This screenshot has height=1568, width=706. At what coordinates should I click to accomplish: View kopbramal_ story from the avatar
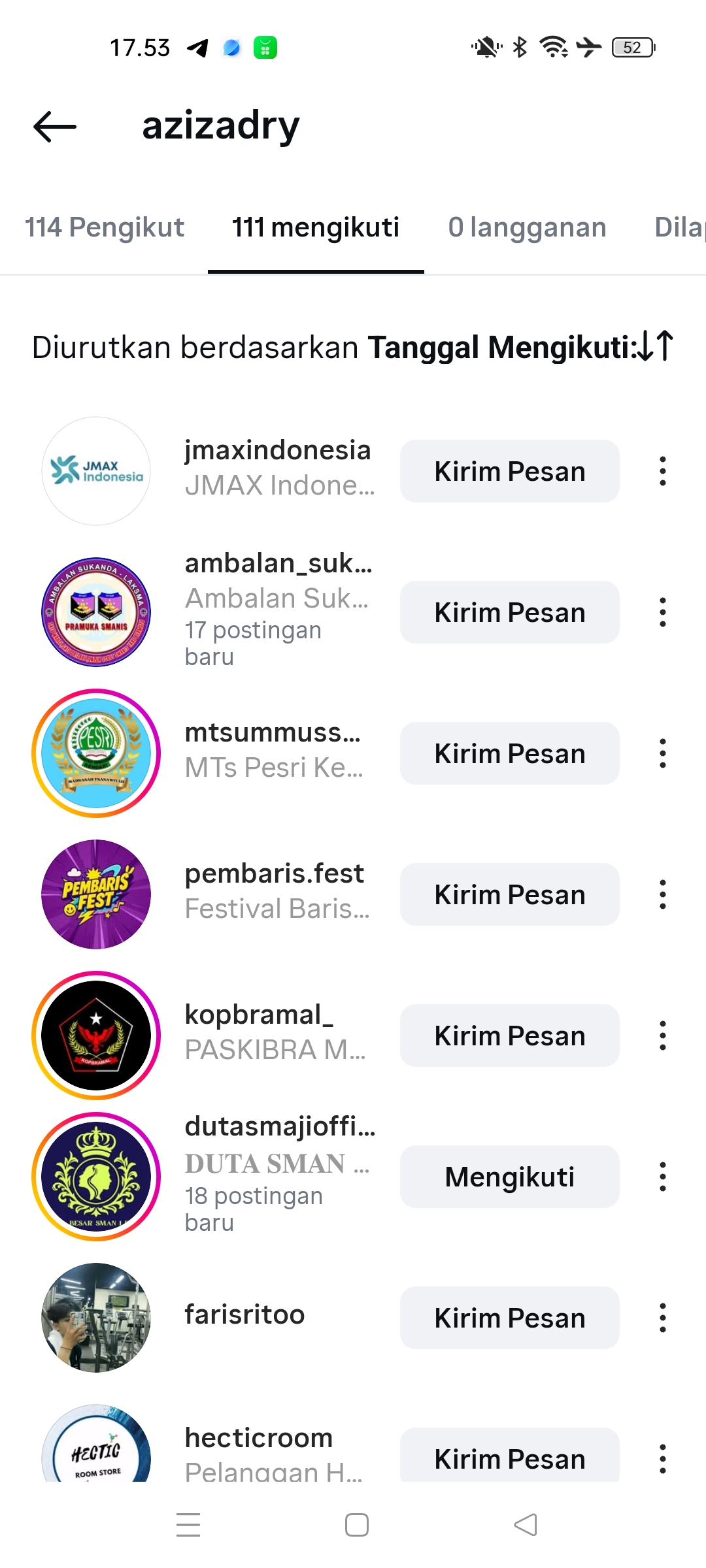coord(96,1036)
